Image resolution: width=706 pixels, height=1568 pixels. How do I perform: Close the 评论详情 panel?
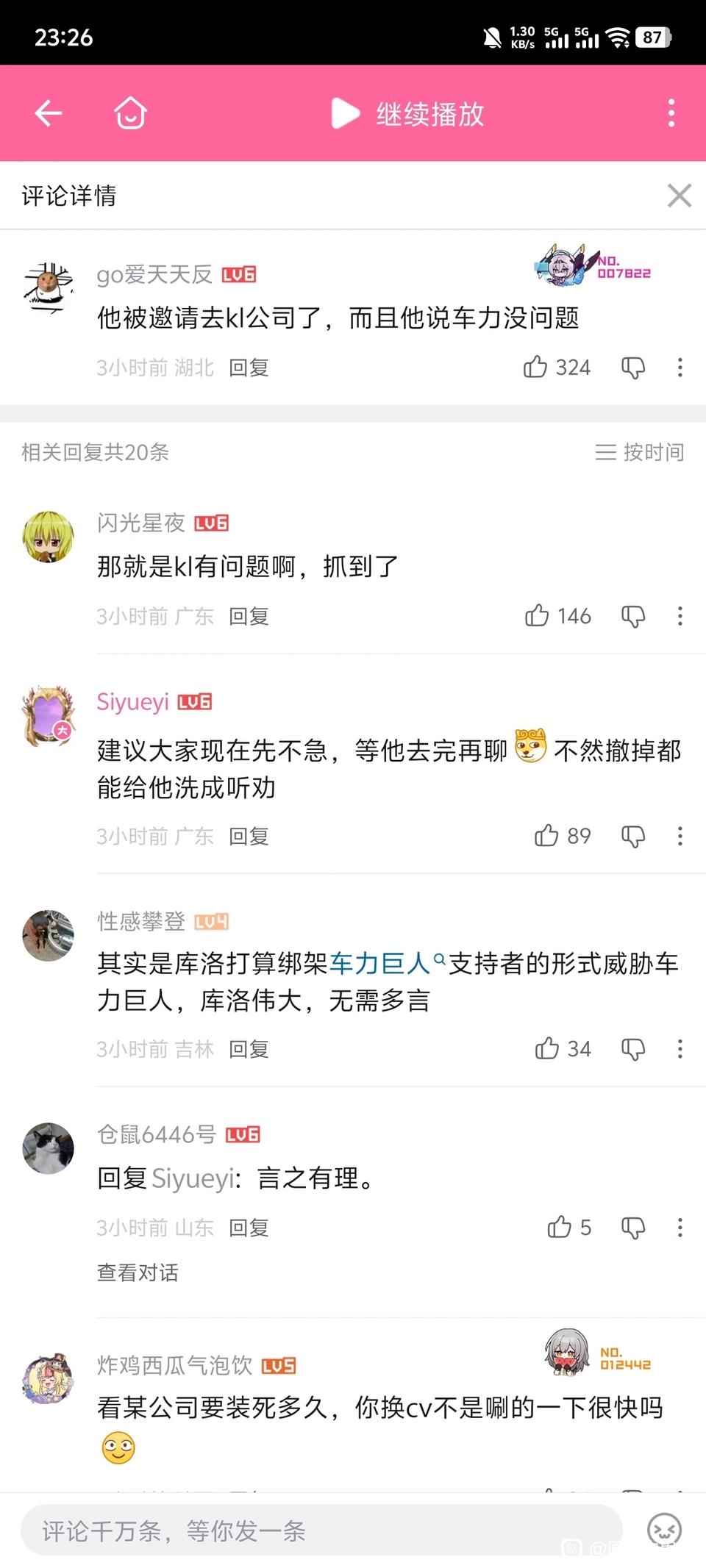point(679,196)
